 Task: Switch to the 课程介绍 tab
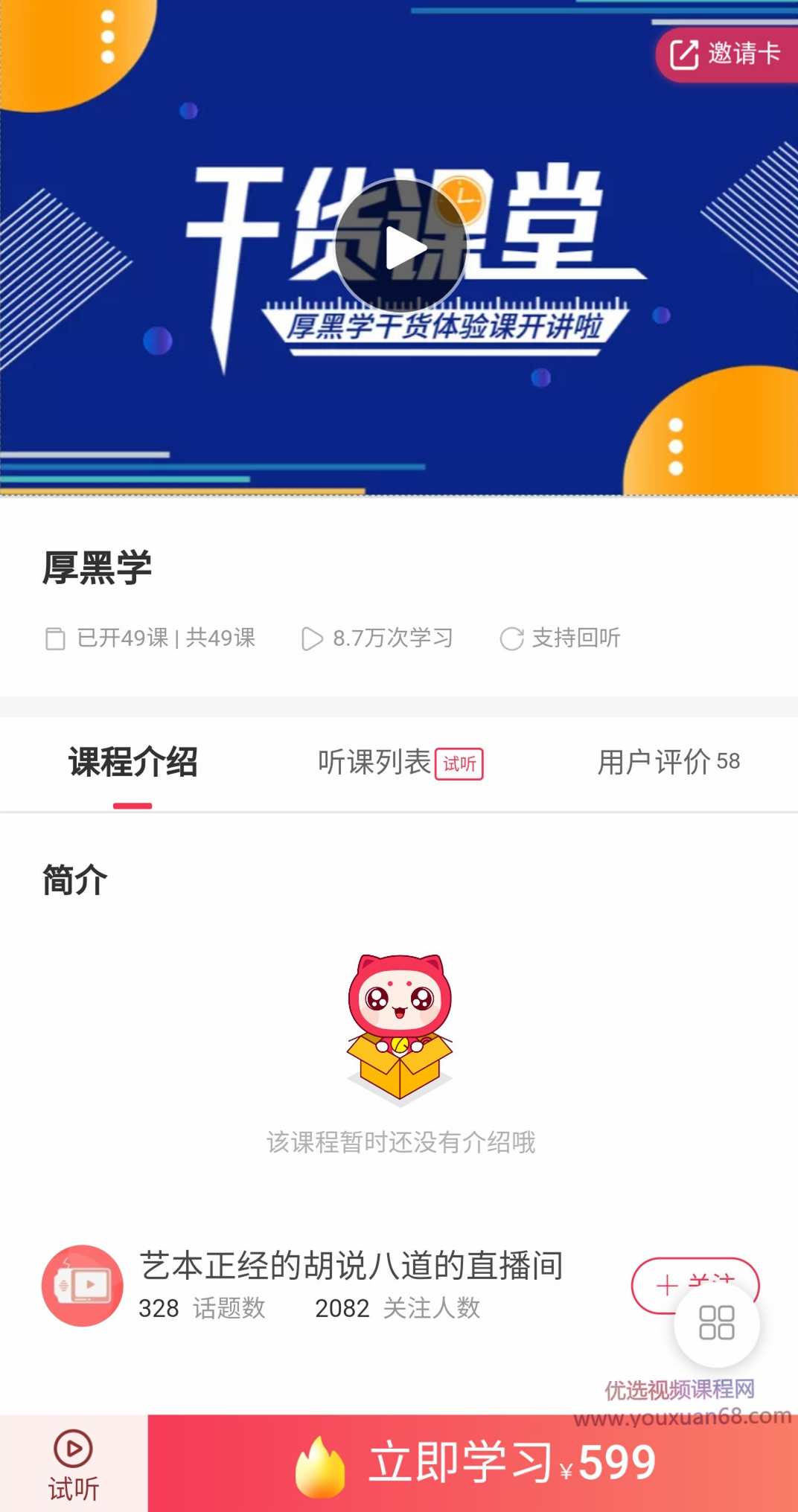click(x=133, y=762)
